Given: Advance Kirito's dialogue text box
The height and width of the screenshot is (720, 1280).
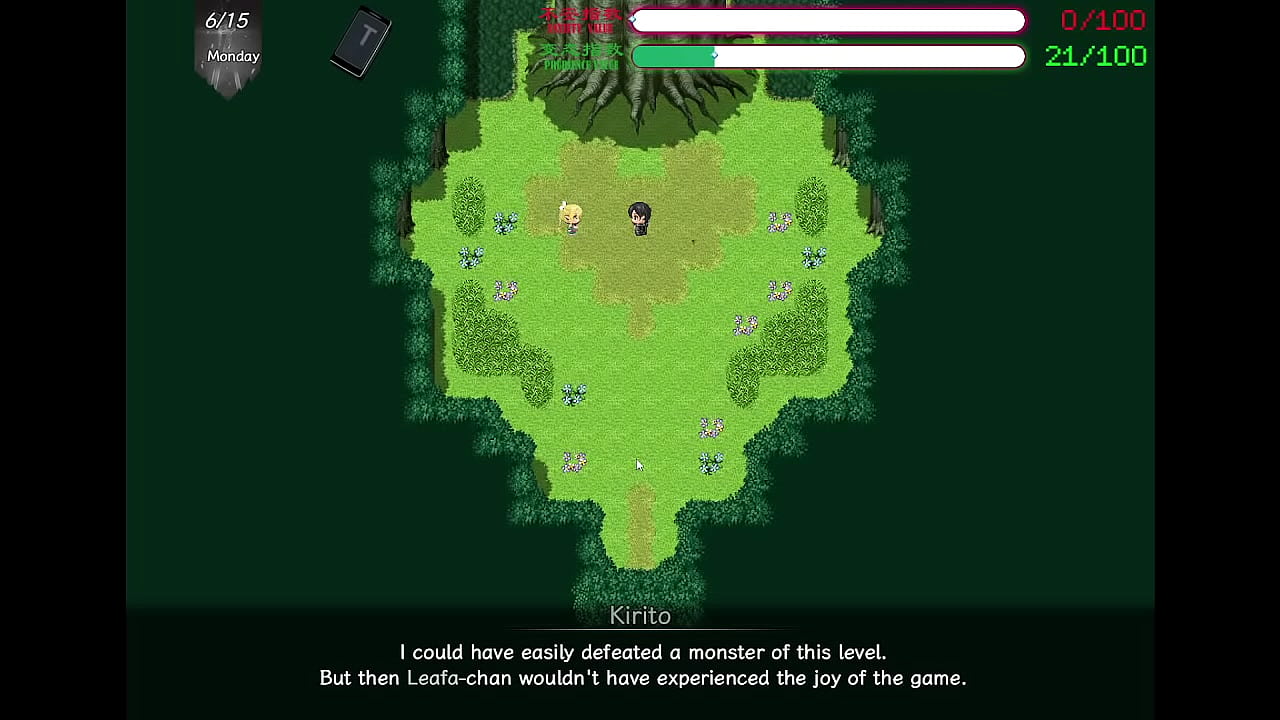Looking at the screenshot, I should click(x=641, y=664).
